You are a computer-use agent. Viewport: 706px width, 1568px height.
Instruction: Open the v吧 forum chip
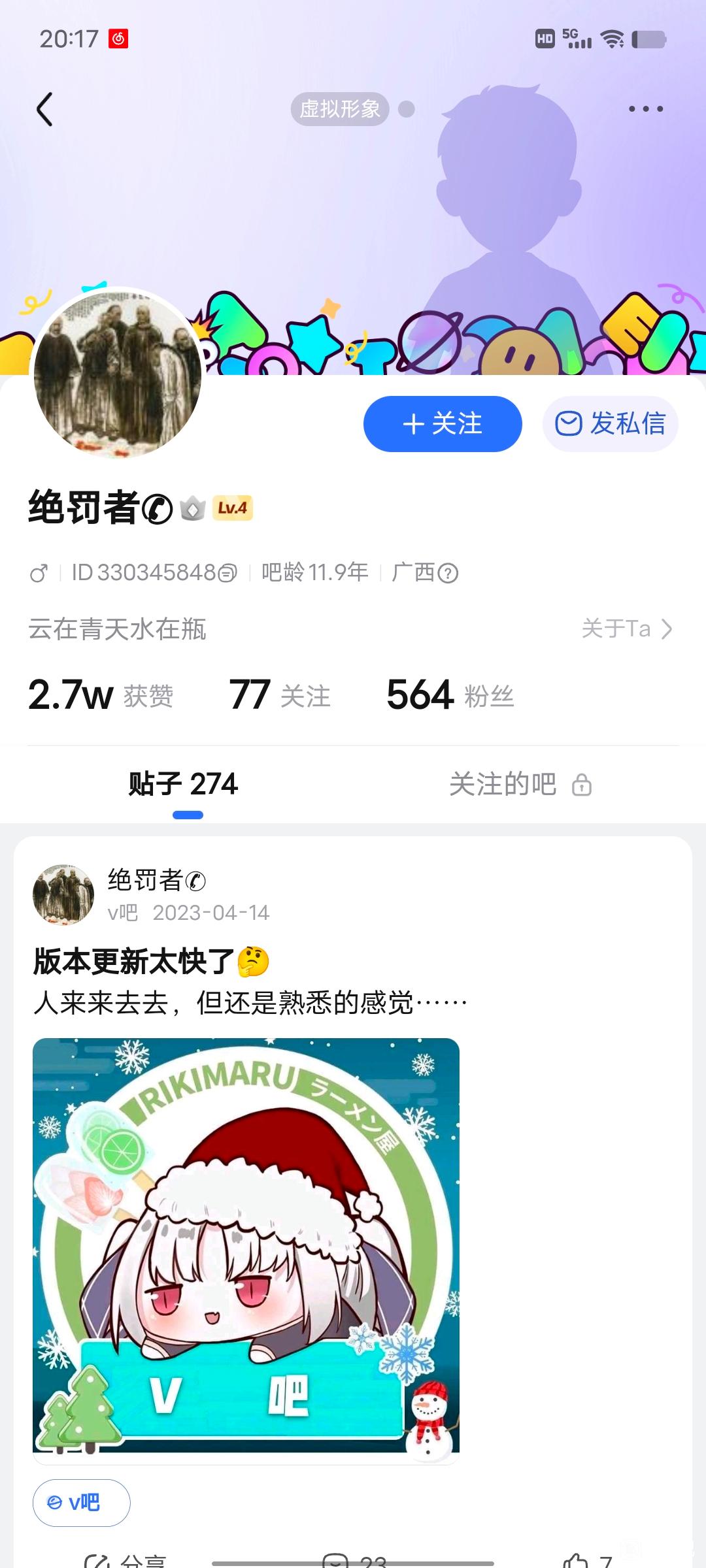click(82, 1503)
